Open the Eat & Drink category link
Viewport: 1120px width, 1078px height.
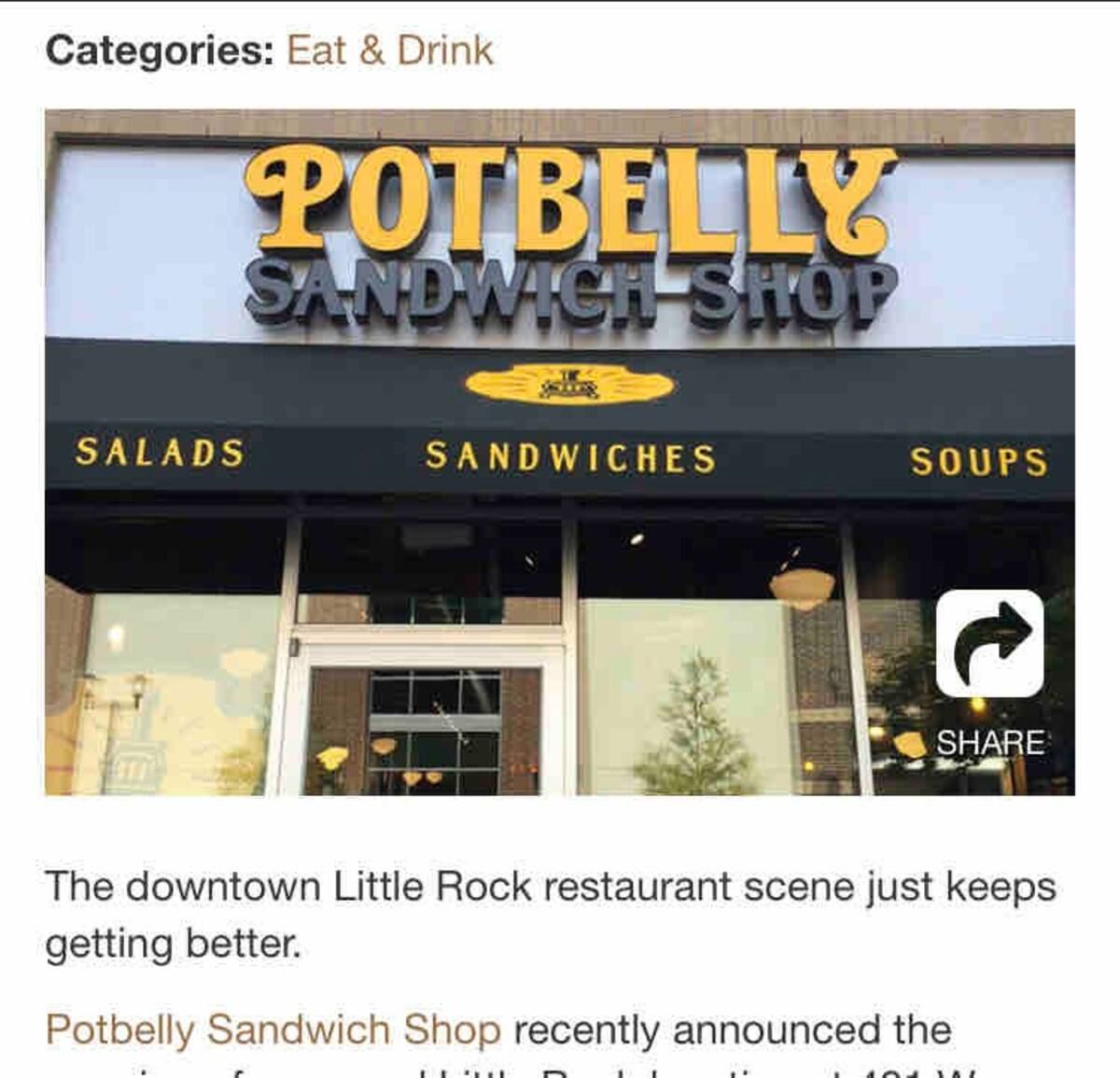coord(389,50)
